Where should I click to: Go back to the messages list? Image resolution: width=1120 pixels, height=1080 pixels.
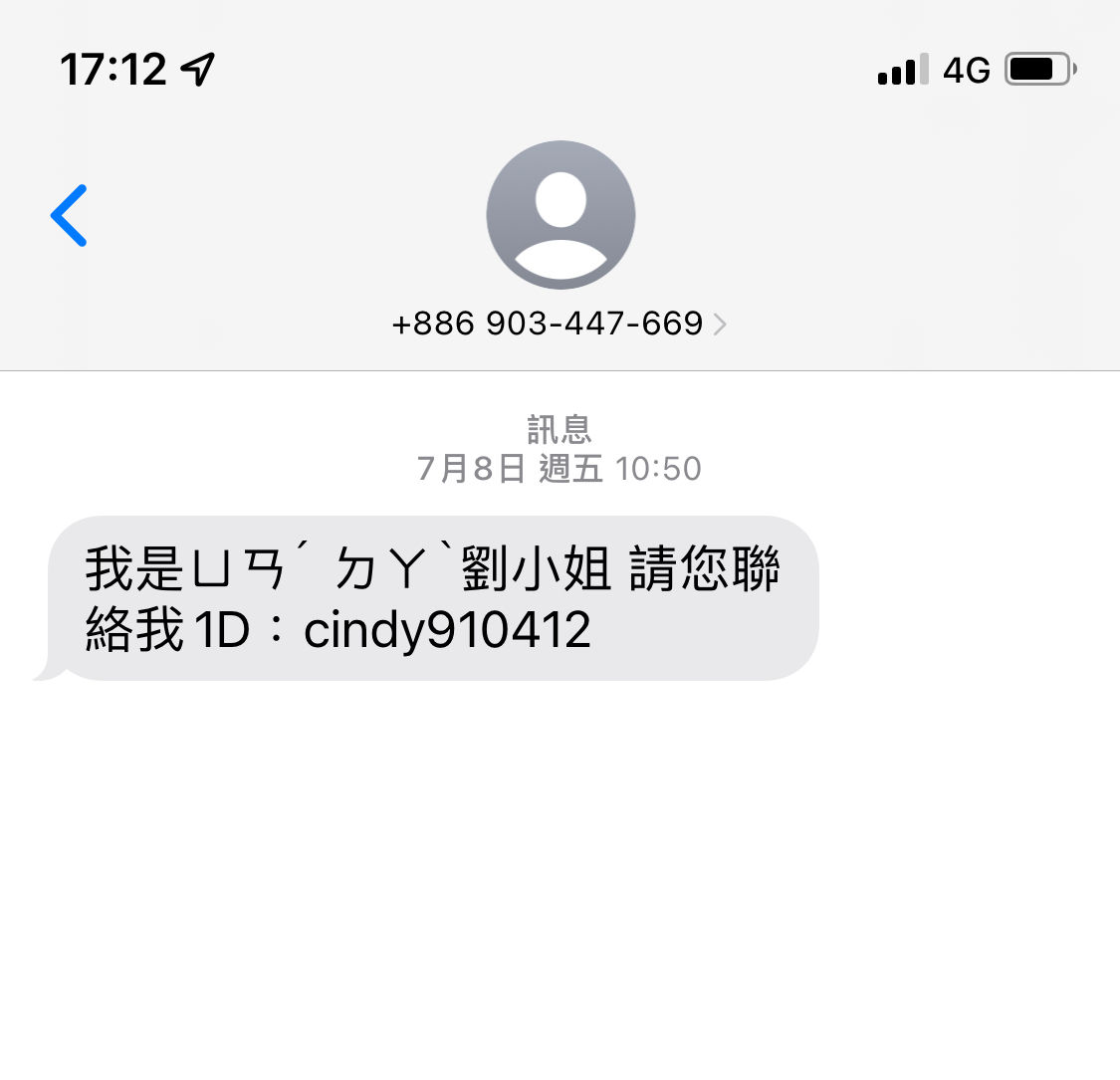click(70, 215)
